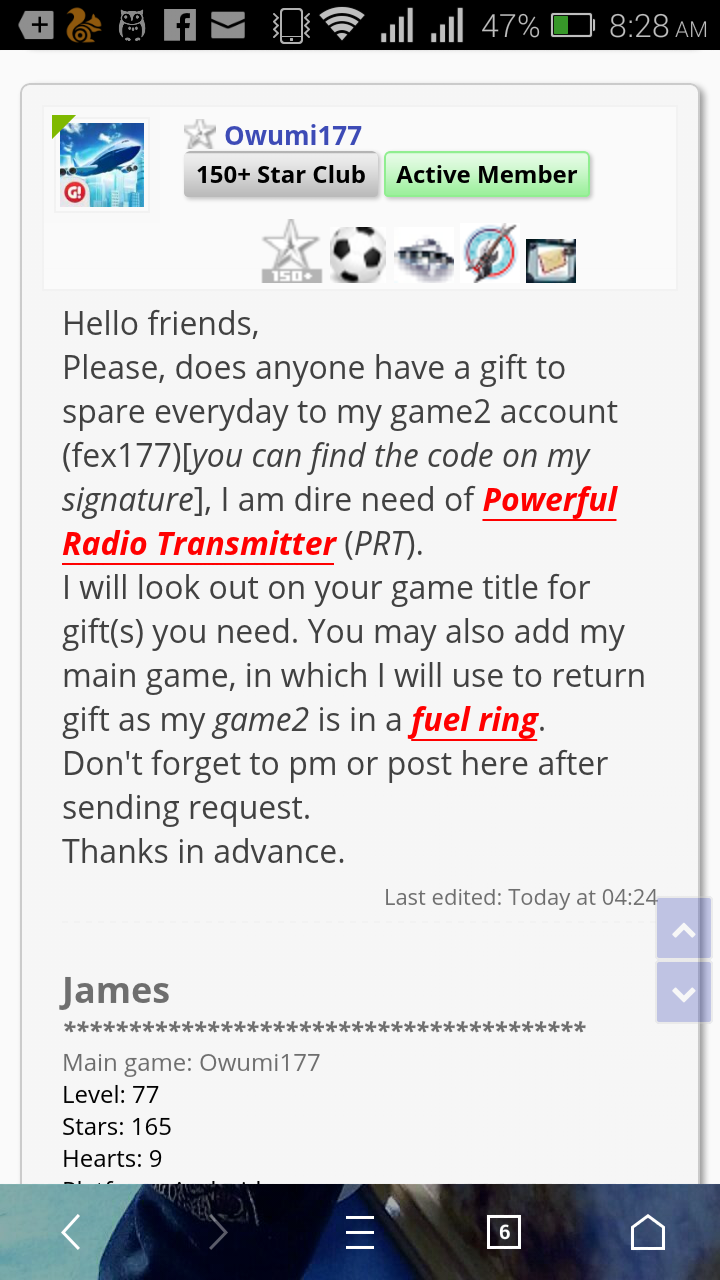This screenshot has width=720, height=1280.
Task: Go back in the browser
Action: 71,1232
